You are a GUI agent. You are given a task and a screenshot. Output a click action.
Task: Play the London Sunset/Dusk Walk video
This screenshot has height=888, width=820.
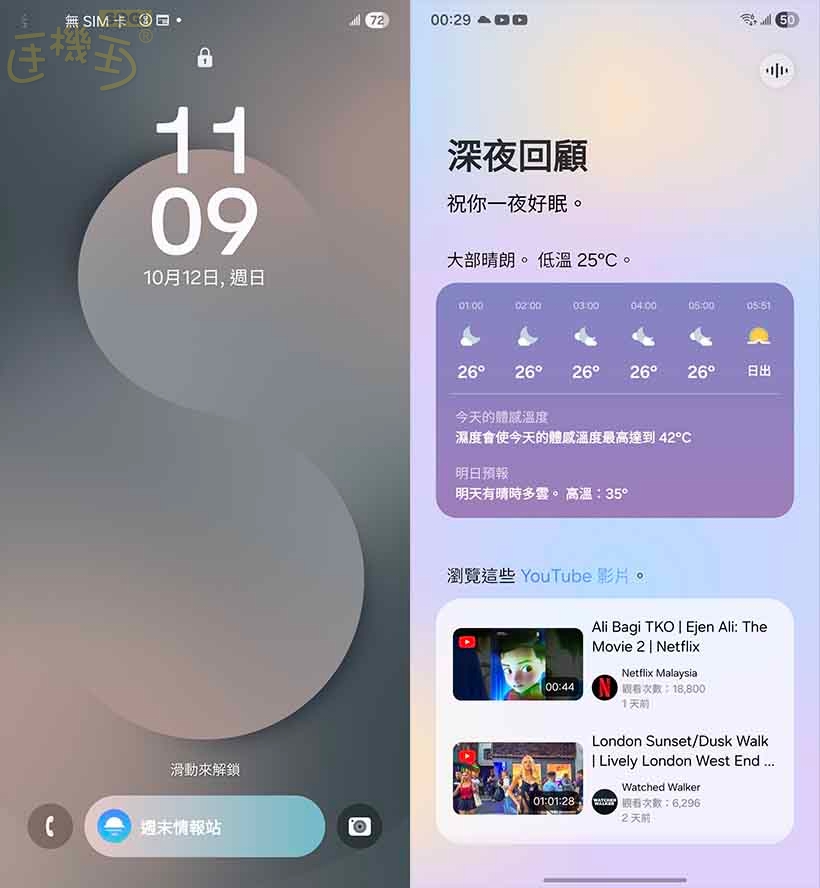[x=517, y=778]
